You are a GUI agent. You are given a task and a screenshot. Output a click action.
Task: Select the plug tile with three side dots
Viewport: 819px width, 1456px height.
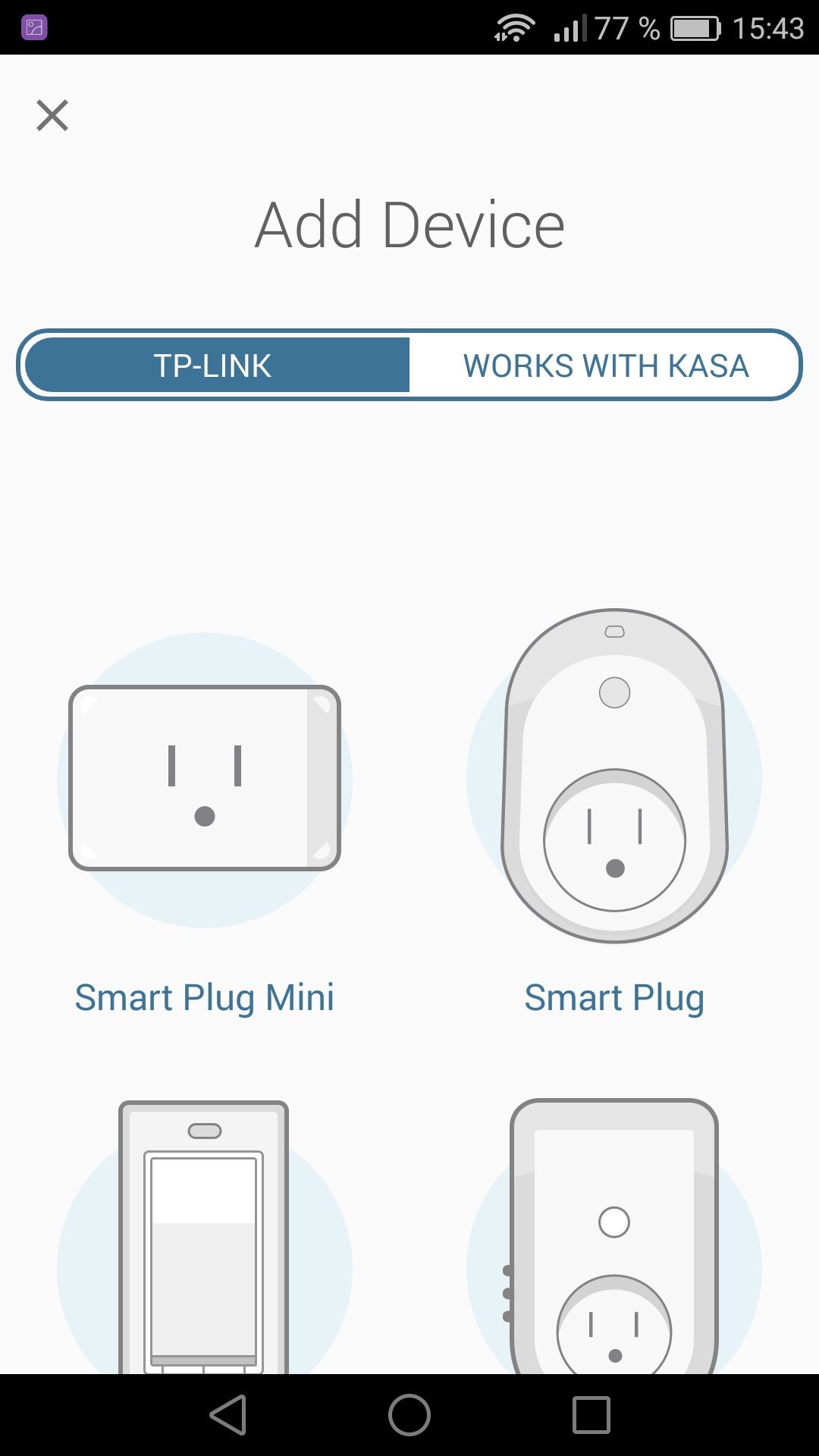click(x=614, y=1238)
